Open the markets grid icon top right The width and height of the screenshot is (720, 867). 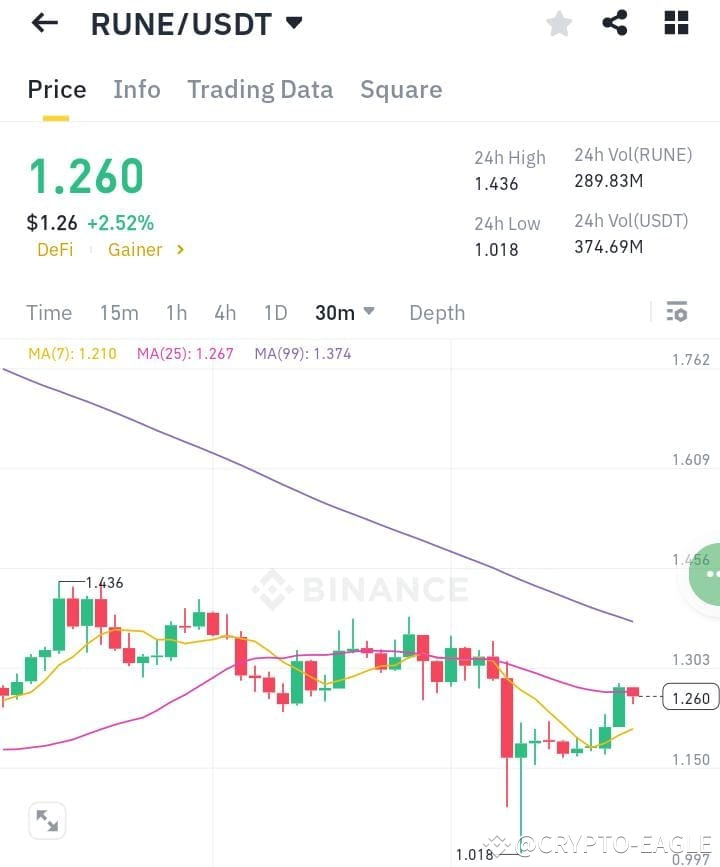pos(676,23)
